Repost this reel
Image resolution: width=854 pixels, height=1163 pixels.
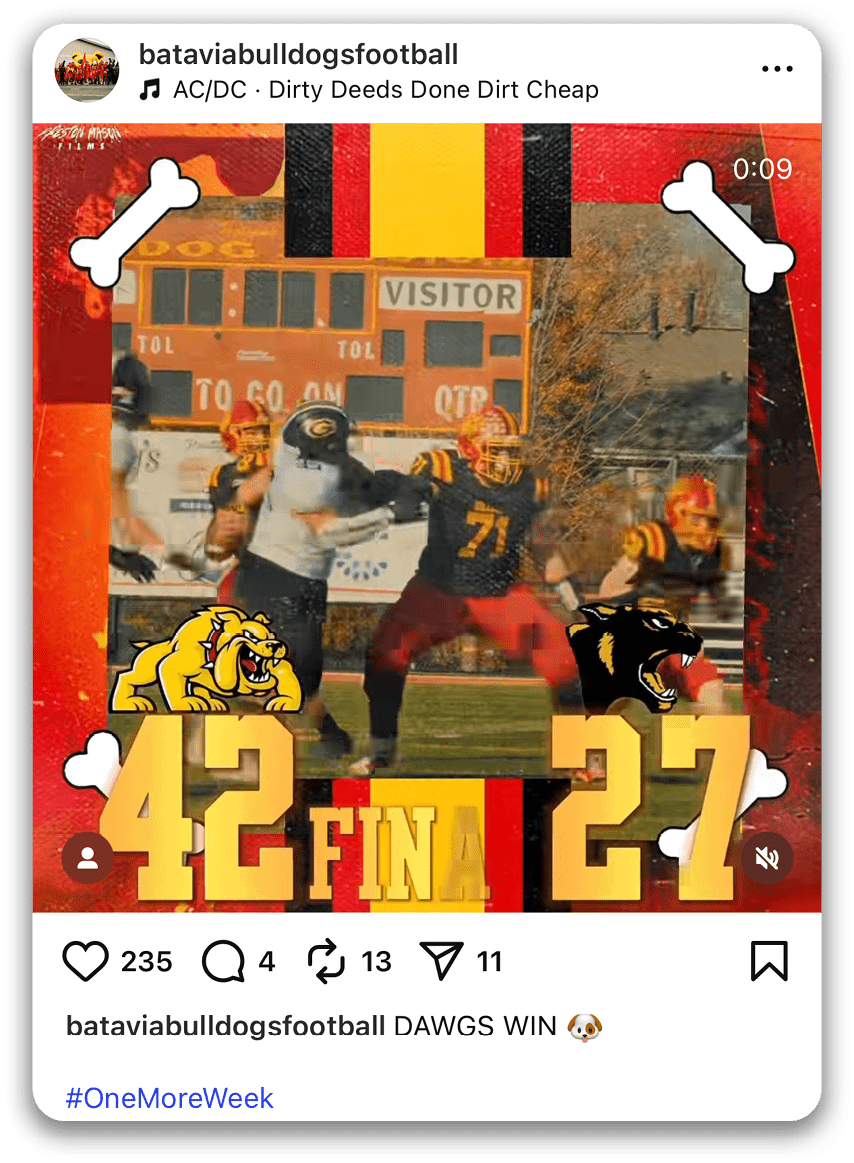point(326,962)
